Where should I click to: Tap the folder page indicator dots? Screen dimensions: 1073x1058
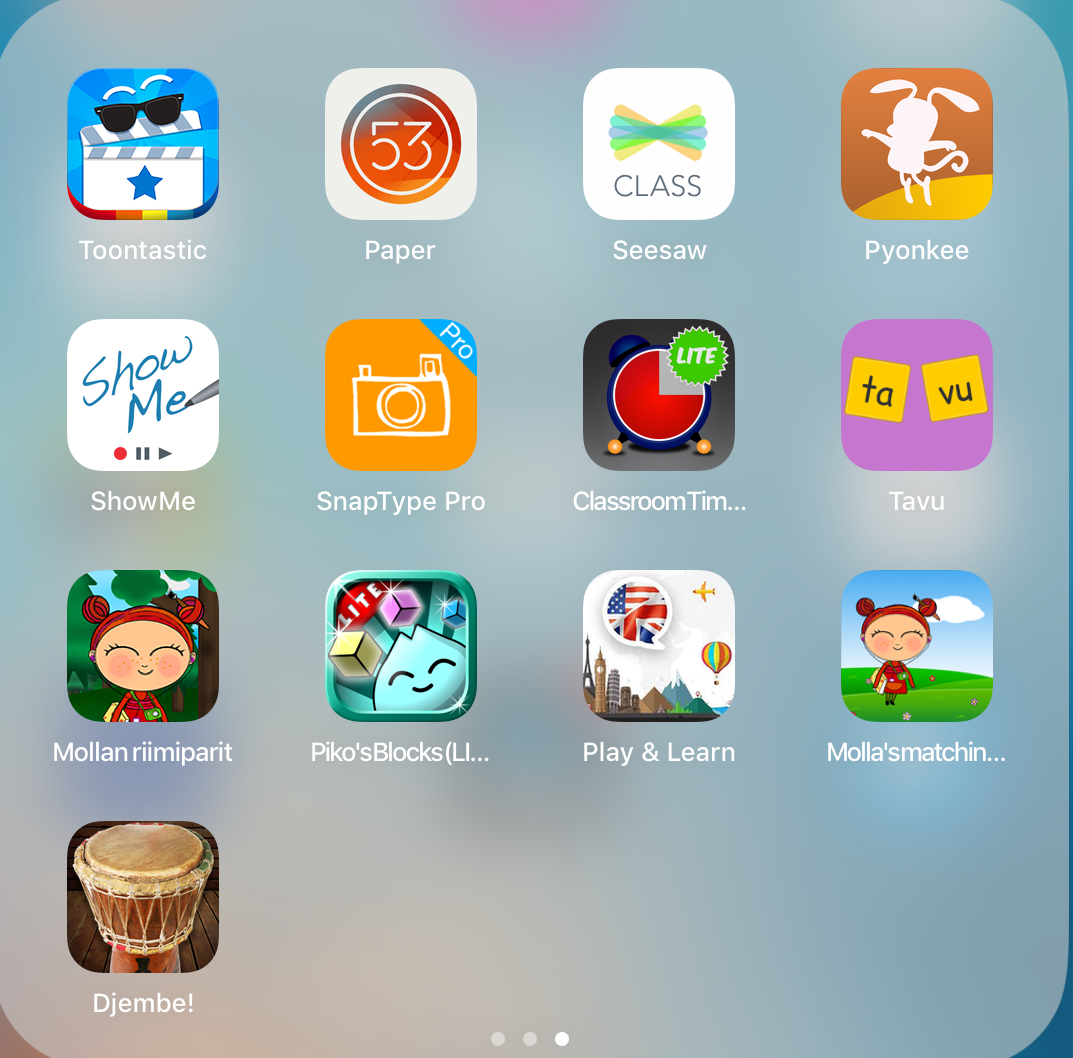click(530, 1039)
